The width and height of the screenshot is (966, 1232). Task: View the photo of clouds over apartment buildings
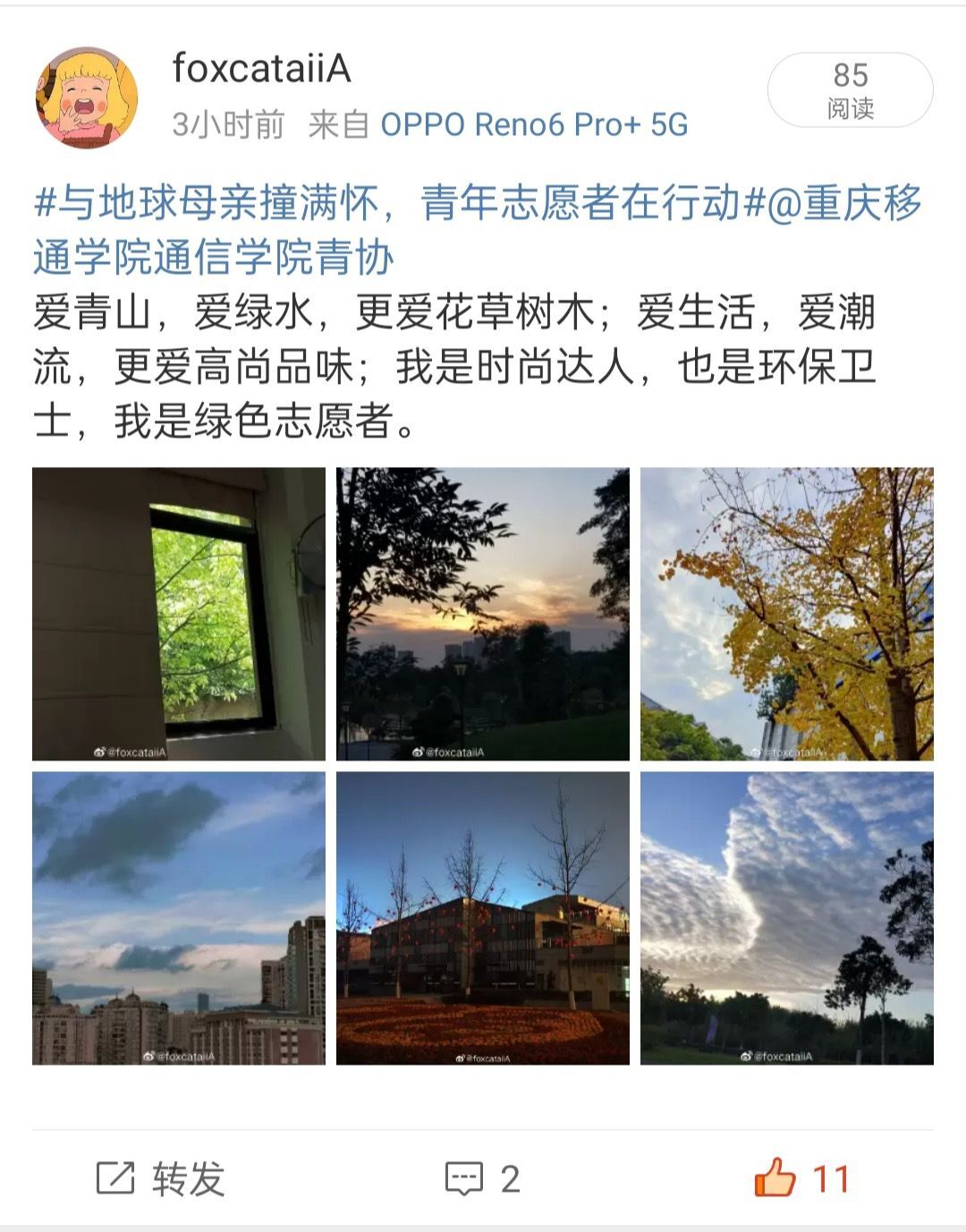tap(179, 918)
